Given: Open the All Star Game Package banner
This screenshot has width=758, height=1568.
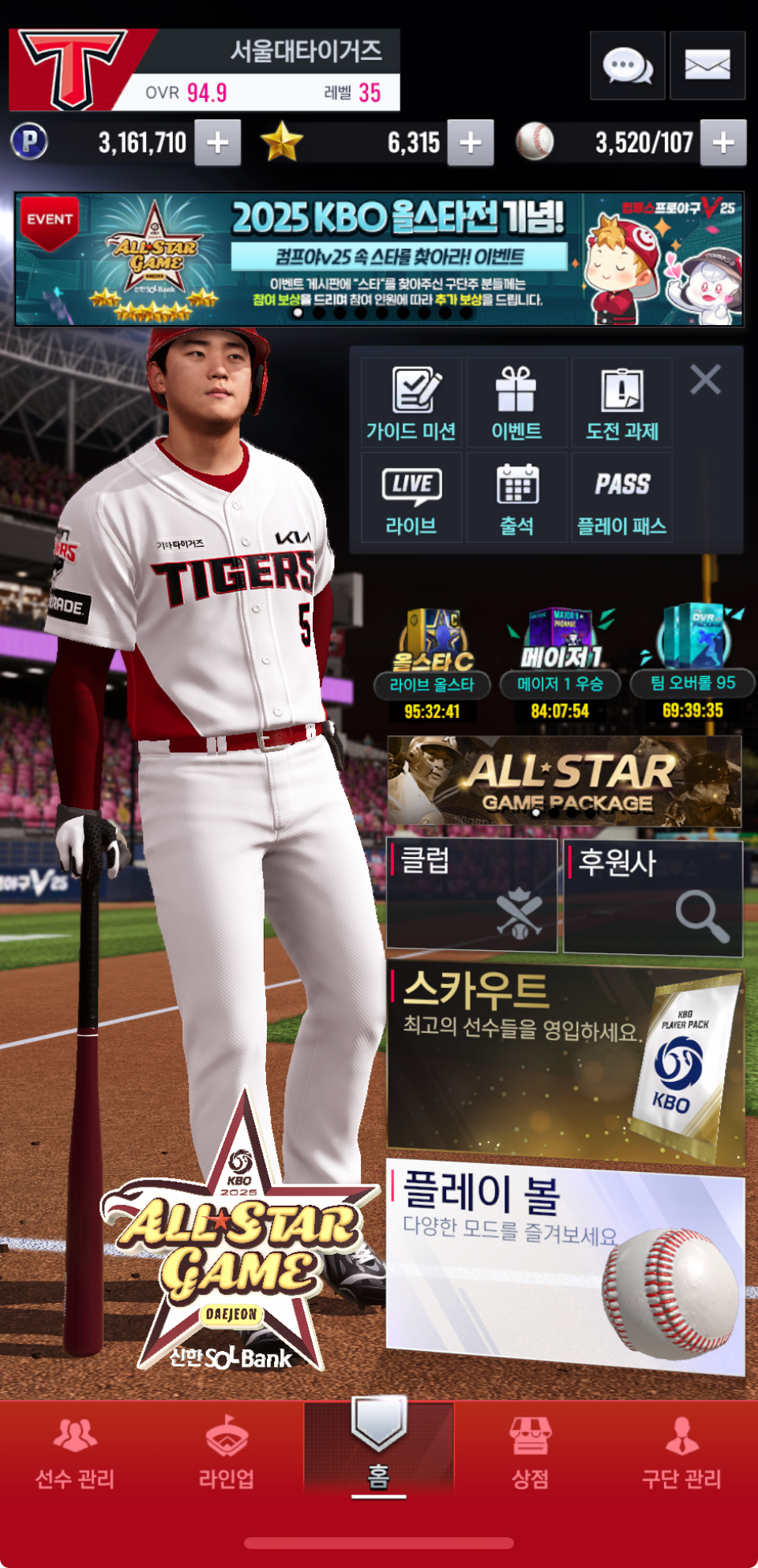Looking at the screenshot, I should pos(565,781).
